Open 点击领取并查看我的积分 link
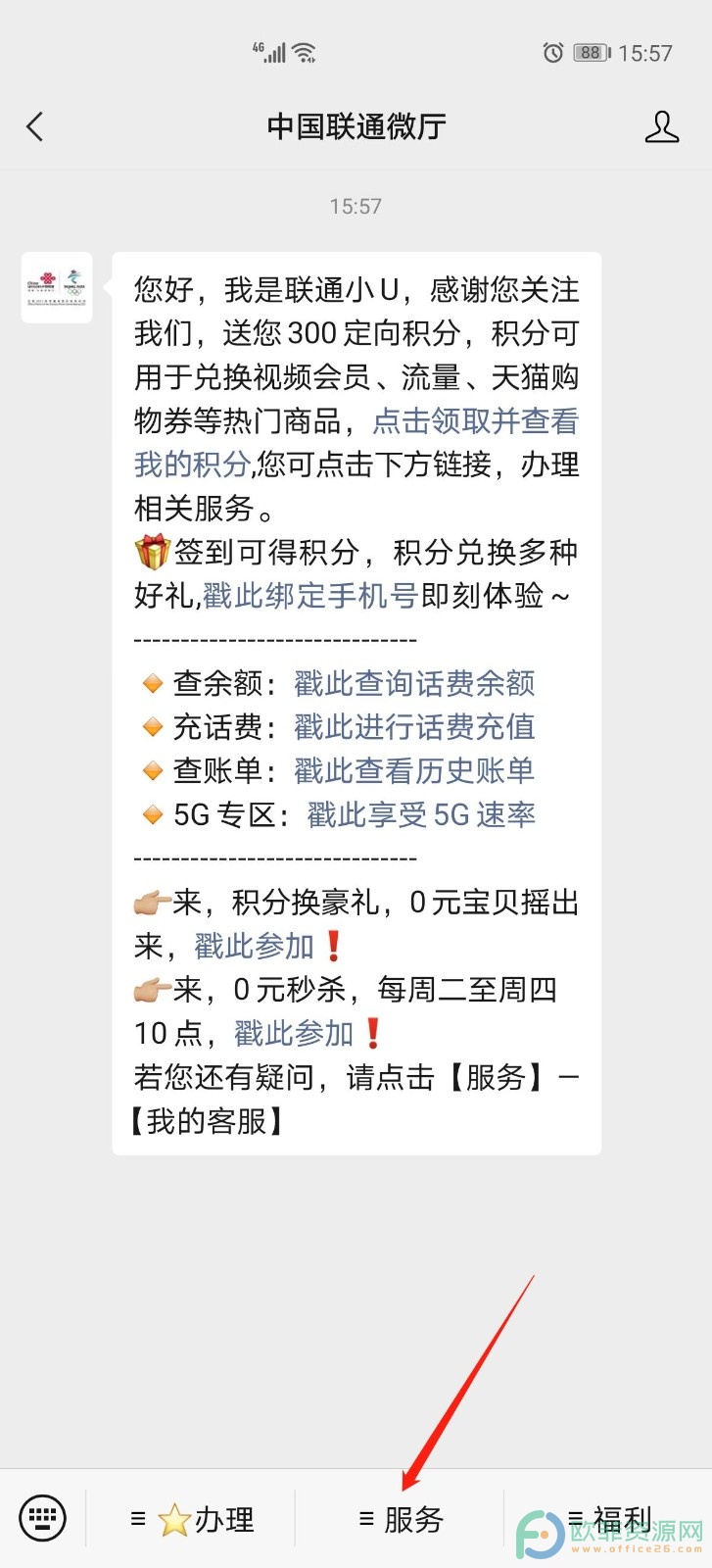Viewport: 712px width, 1568px height. [356, 442]
